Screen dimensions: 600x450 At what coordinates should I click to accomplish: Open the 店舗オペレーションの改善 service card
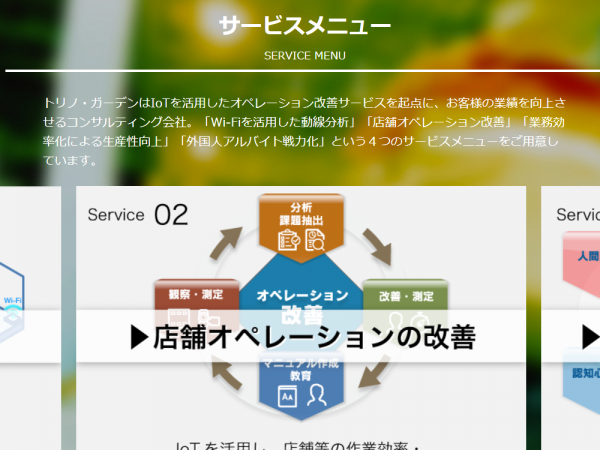pos(302,336)
